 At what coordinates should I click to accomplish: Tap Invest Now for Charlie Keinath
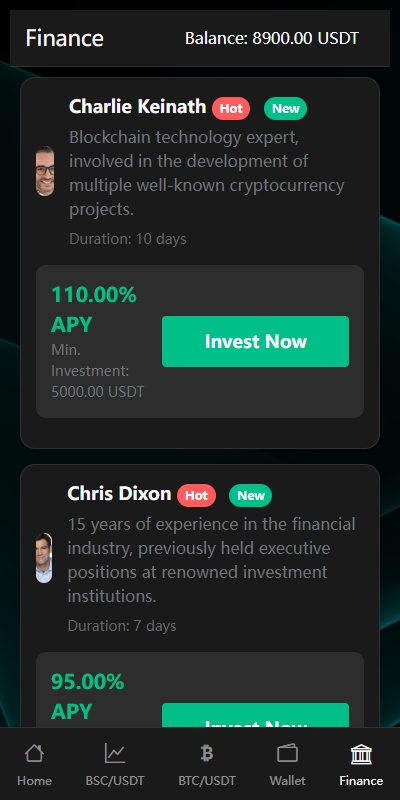(255, 341)
